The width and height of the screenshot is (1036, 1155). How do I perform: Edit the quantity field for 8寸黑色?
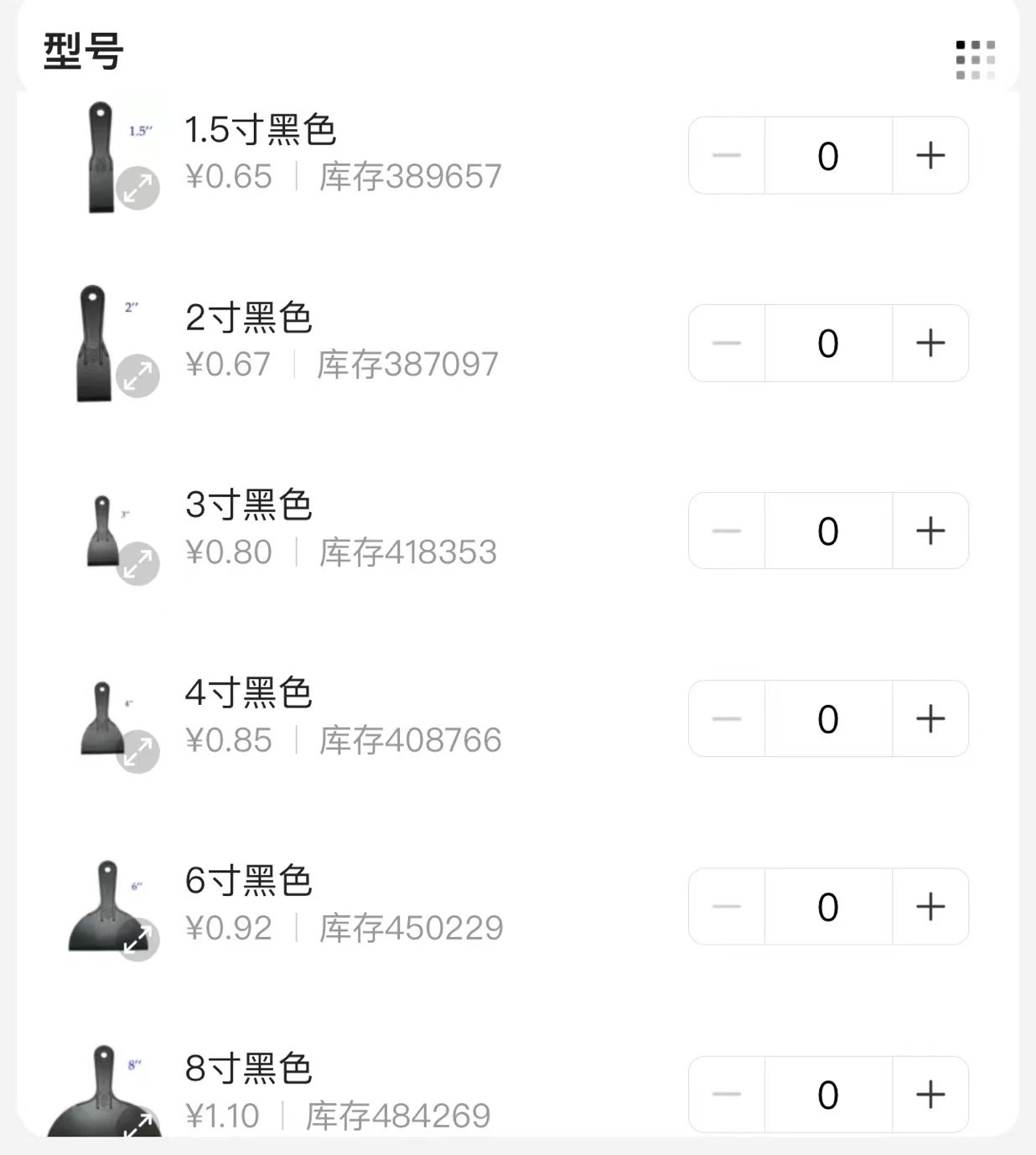[x=828, y=1095]
